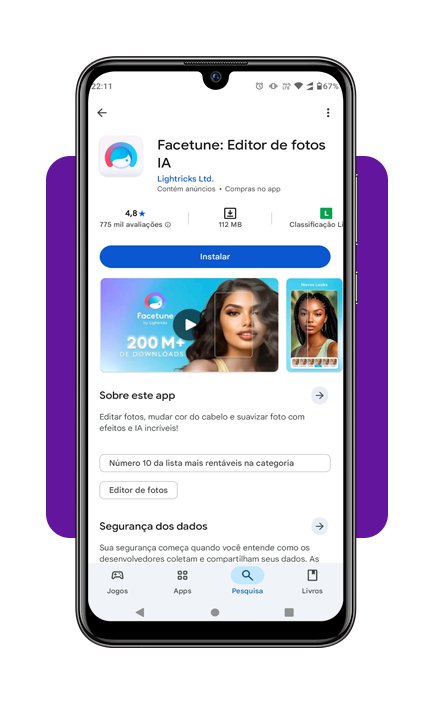Viewport: 434px width, 704px height.
Task: Open the Lightricks Ltd. developer page
Action: (185, 178)
